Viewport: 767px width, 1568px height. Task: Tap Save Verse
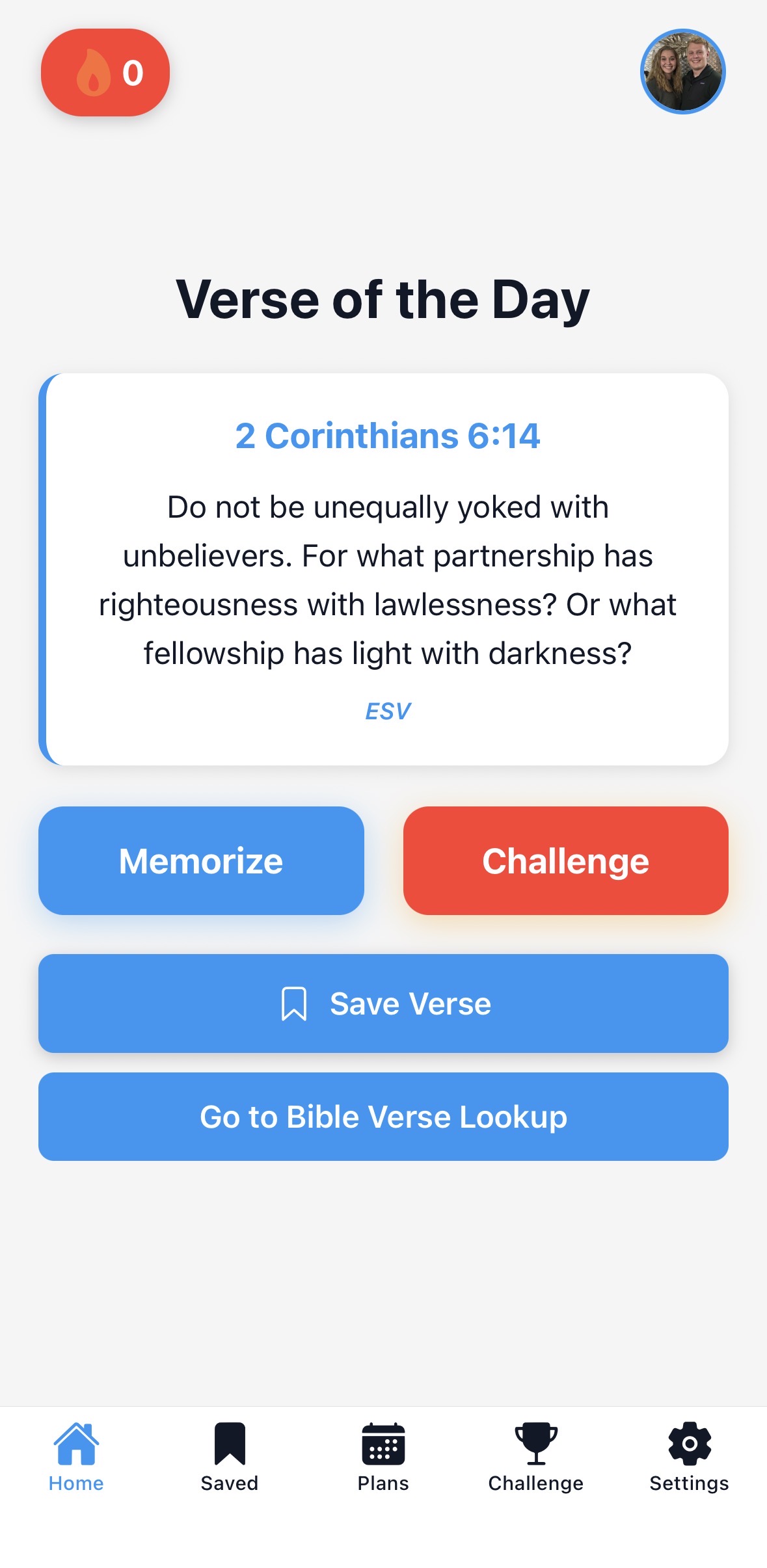(383, 1003)
